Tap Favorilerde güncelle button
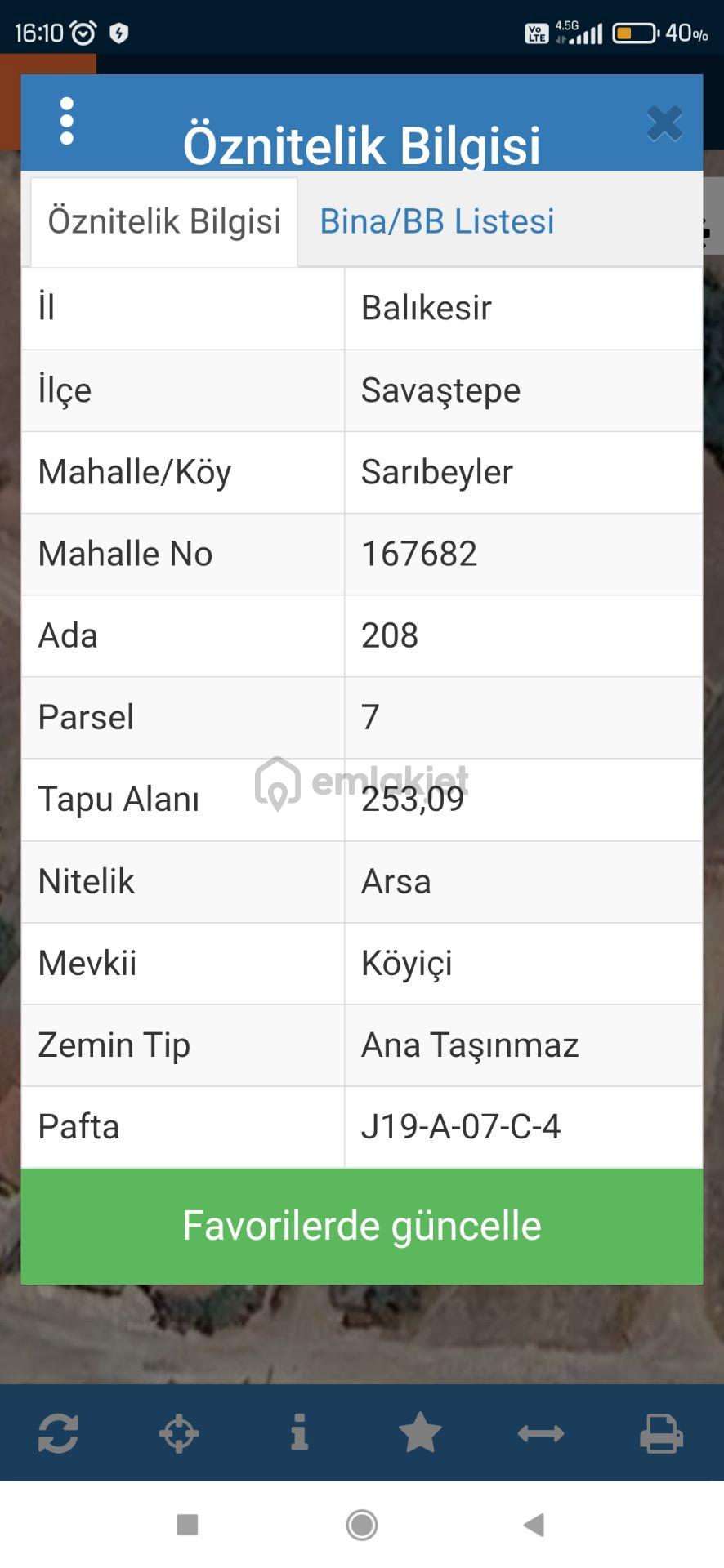The image size is (724, 1568). (362, 1226)
